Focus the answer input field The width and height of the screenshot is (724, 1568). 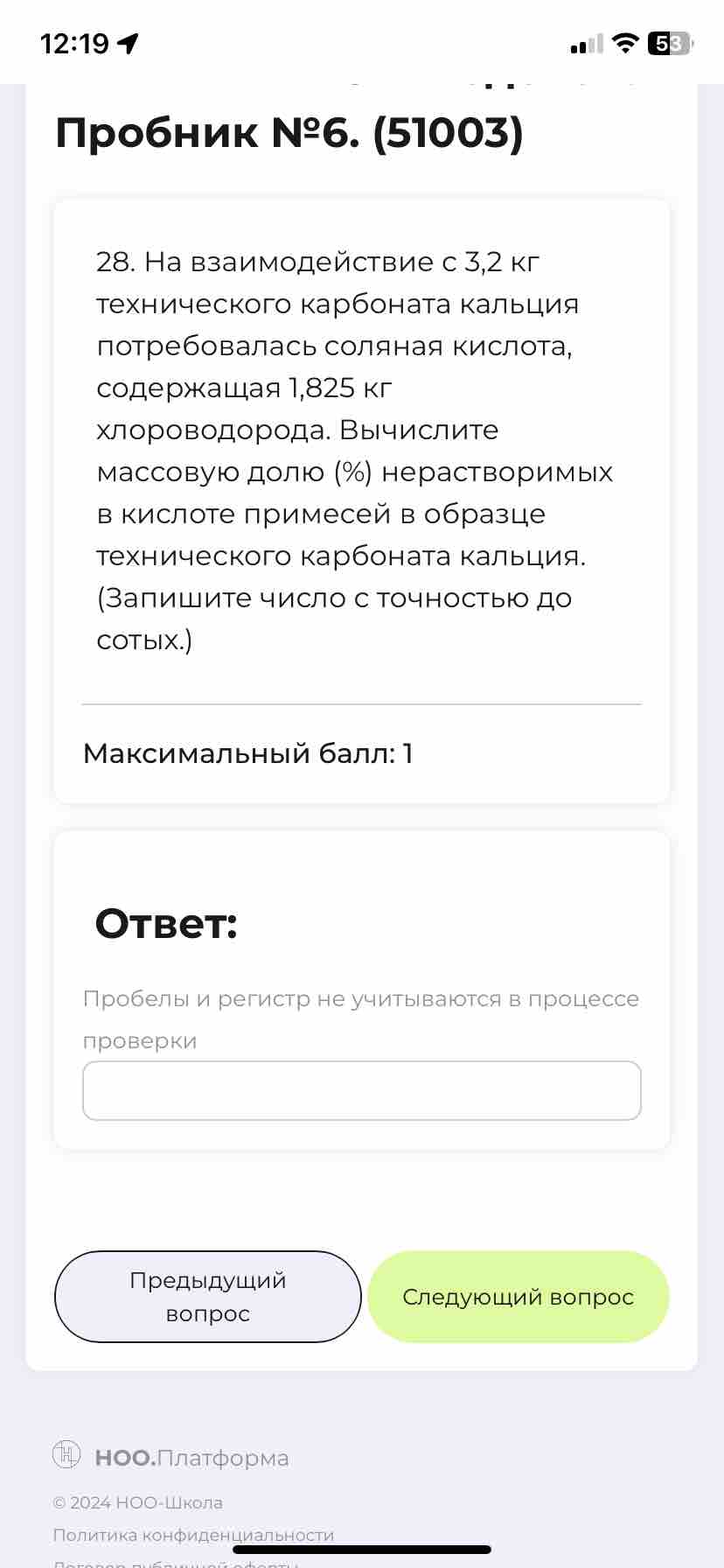(361, 1090)
